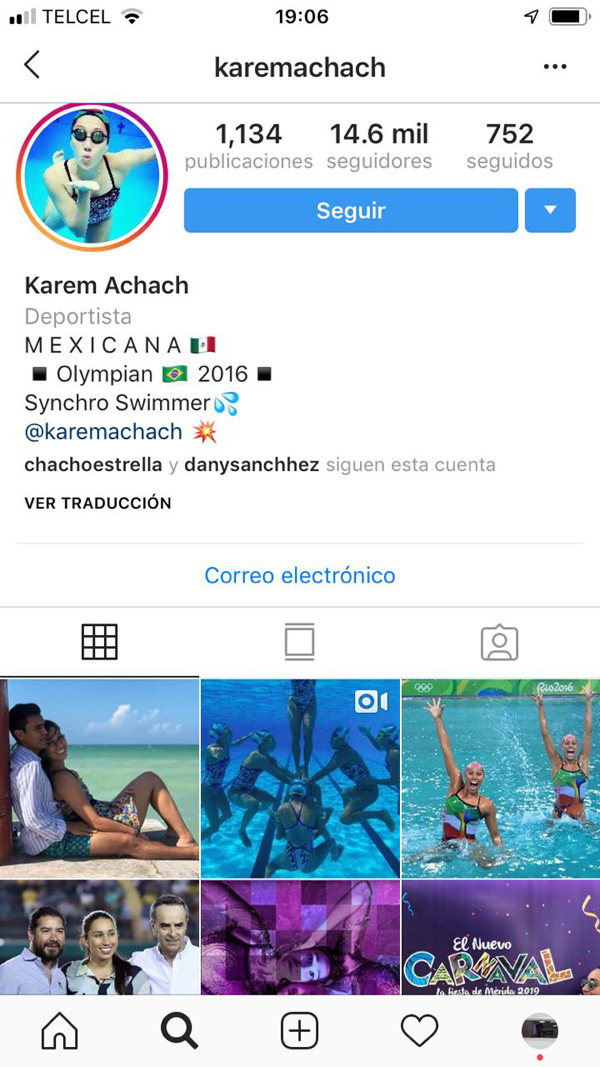This screenshot has width=600, height=1067.
Task: Tap the Seguir button to follow
Action: [x=350, y=211]
